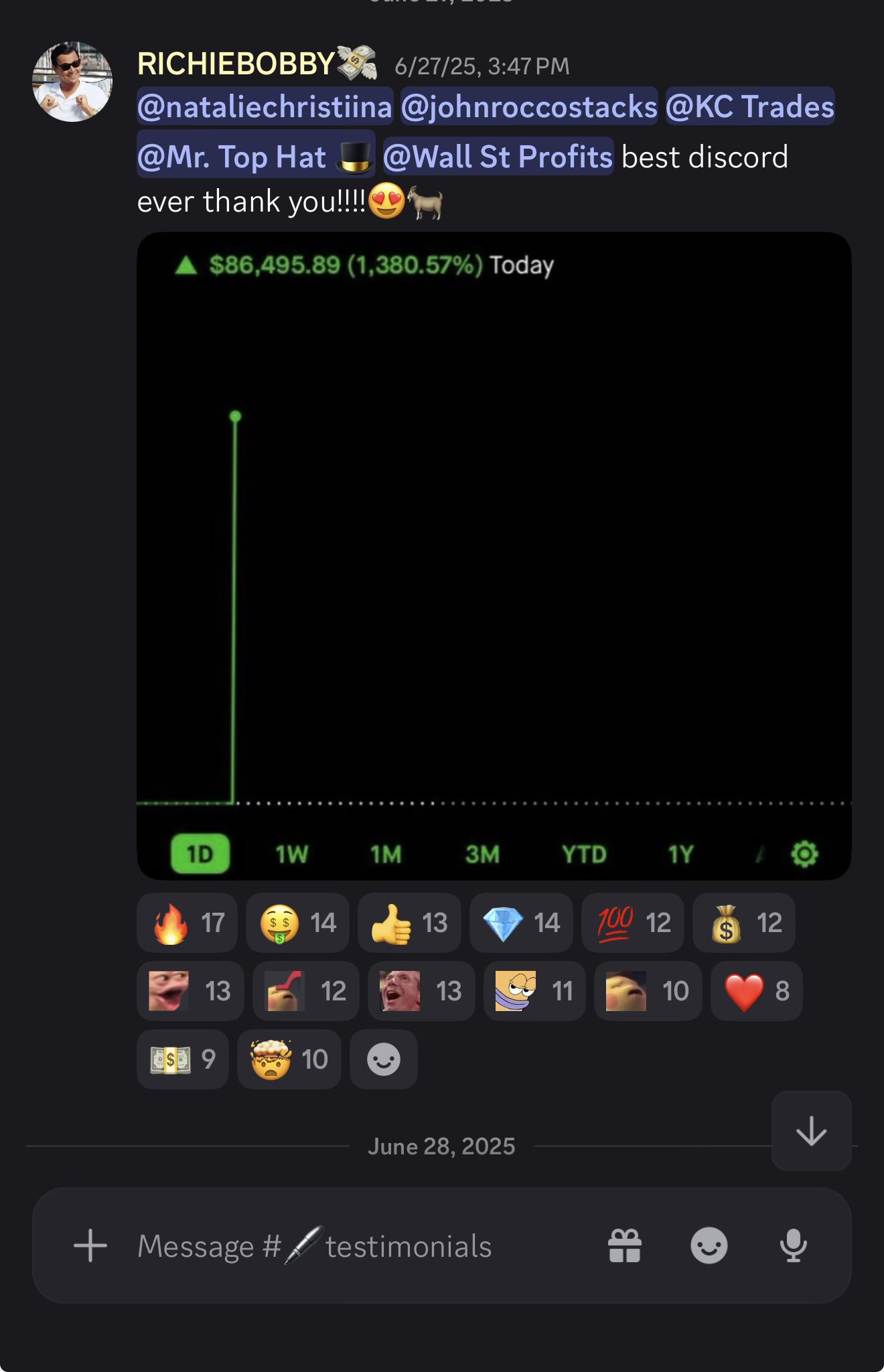Open the @johnroccostacks mention
Viewport: 884px width, 1372px height.
click(x=529, y=106)
